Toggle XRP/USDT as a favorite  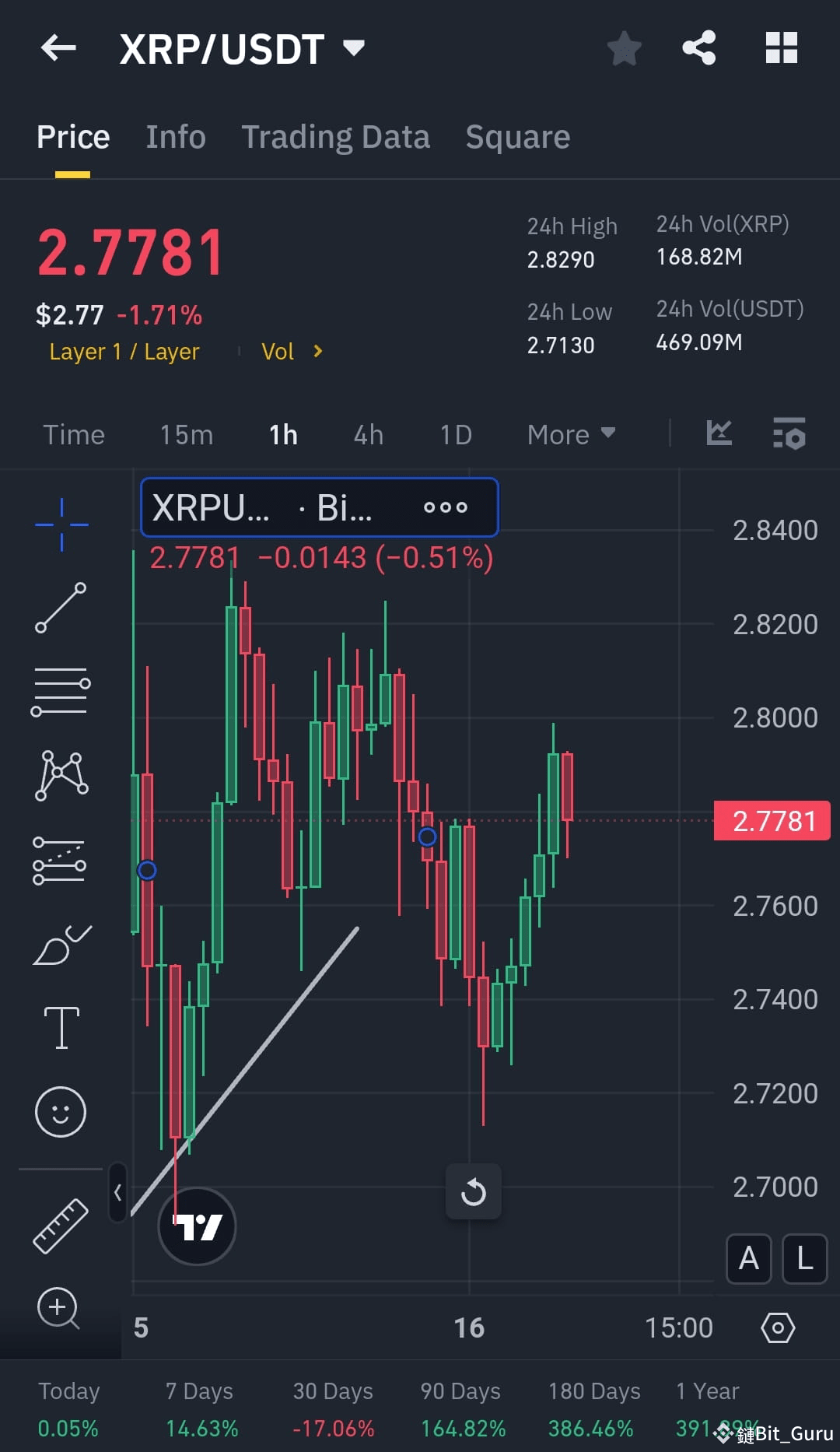(x=625, y=48)
